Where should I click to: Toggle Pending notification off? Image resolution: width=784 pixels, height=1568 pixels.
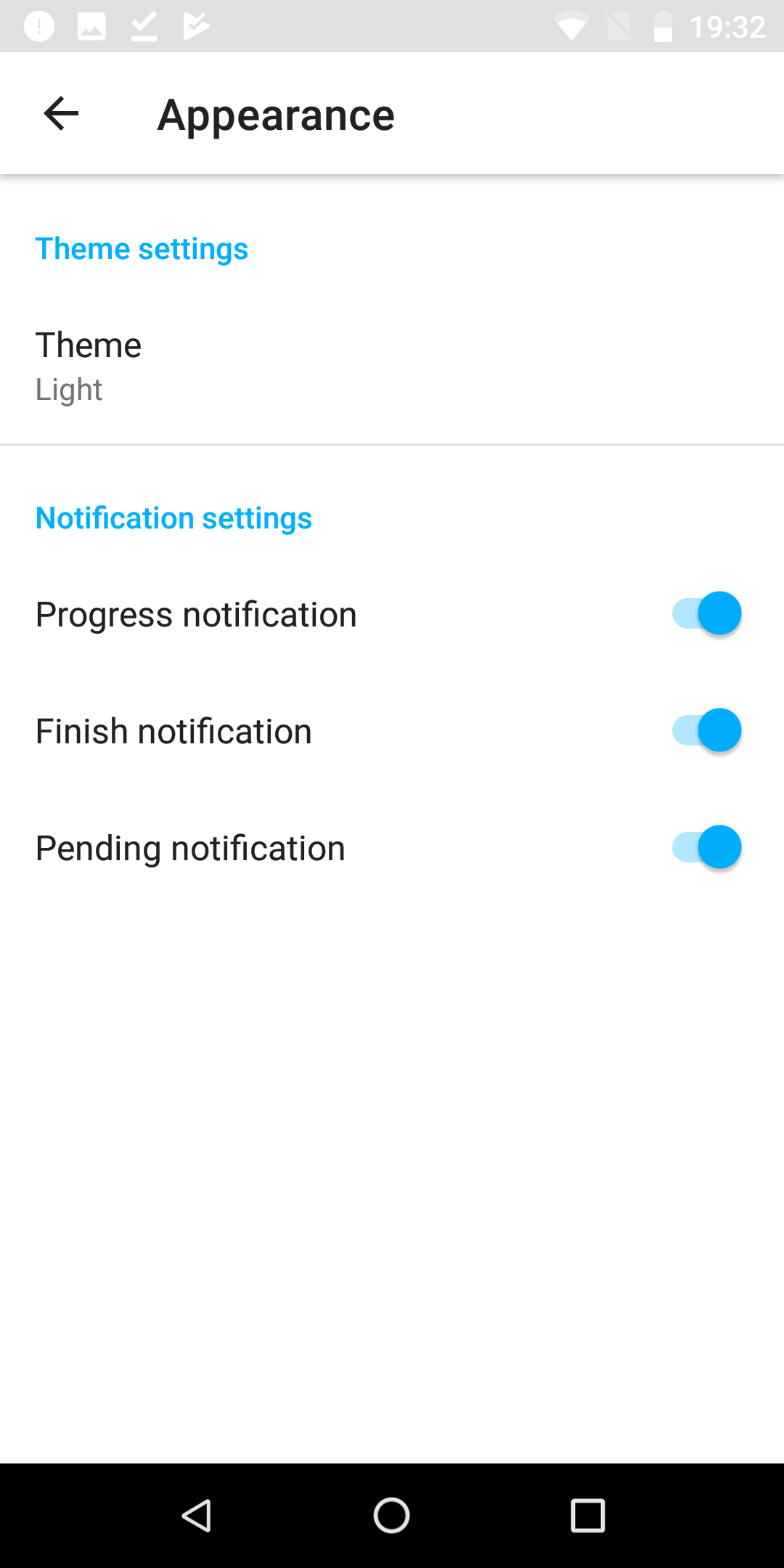pos(706,847)
